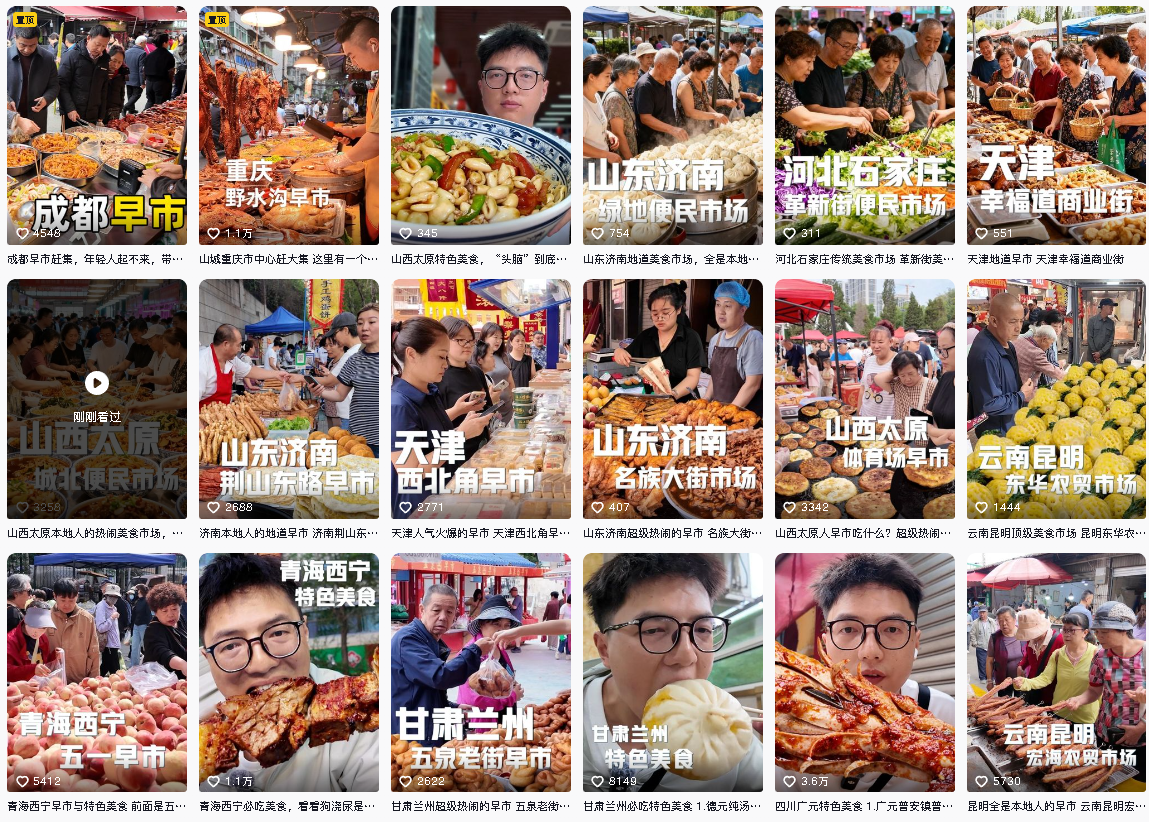Open the 甘肃兰州五泉老街早市 video

click(x=480, y=672)
